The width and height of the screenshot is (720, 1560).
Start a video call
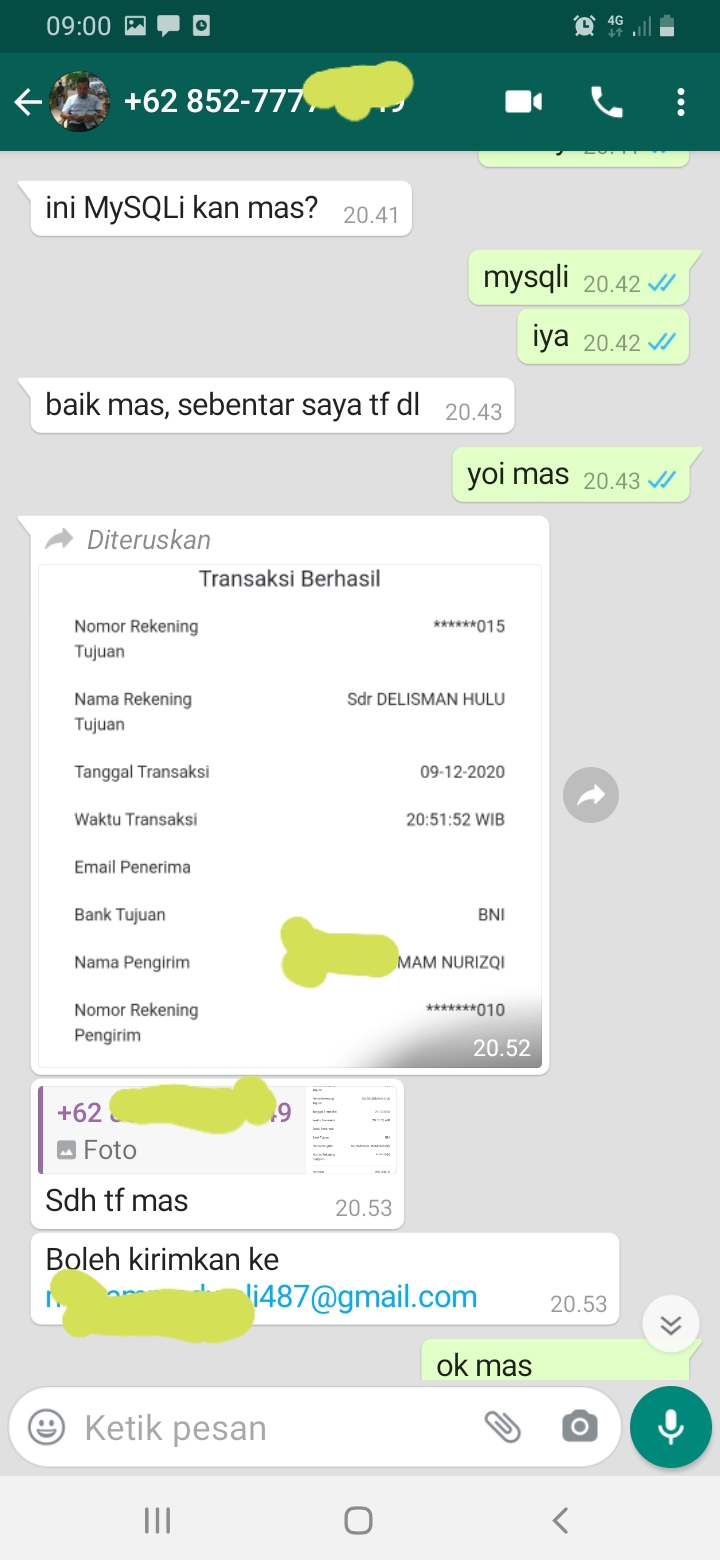[x=523, y=101]
